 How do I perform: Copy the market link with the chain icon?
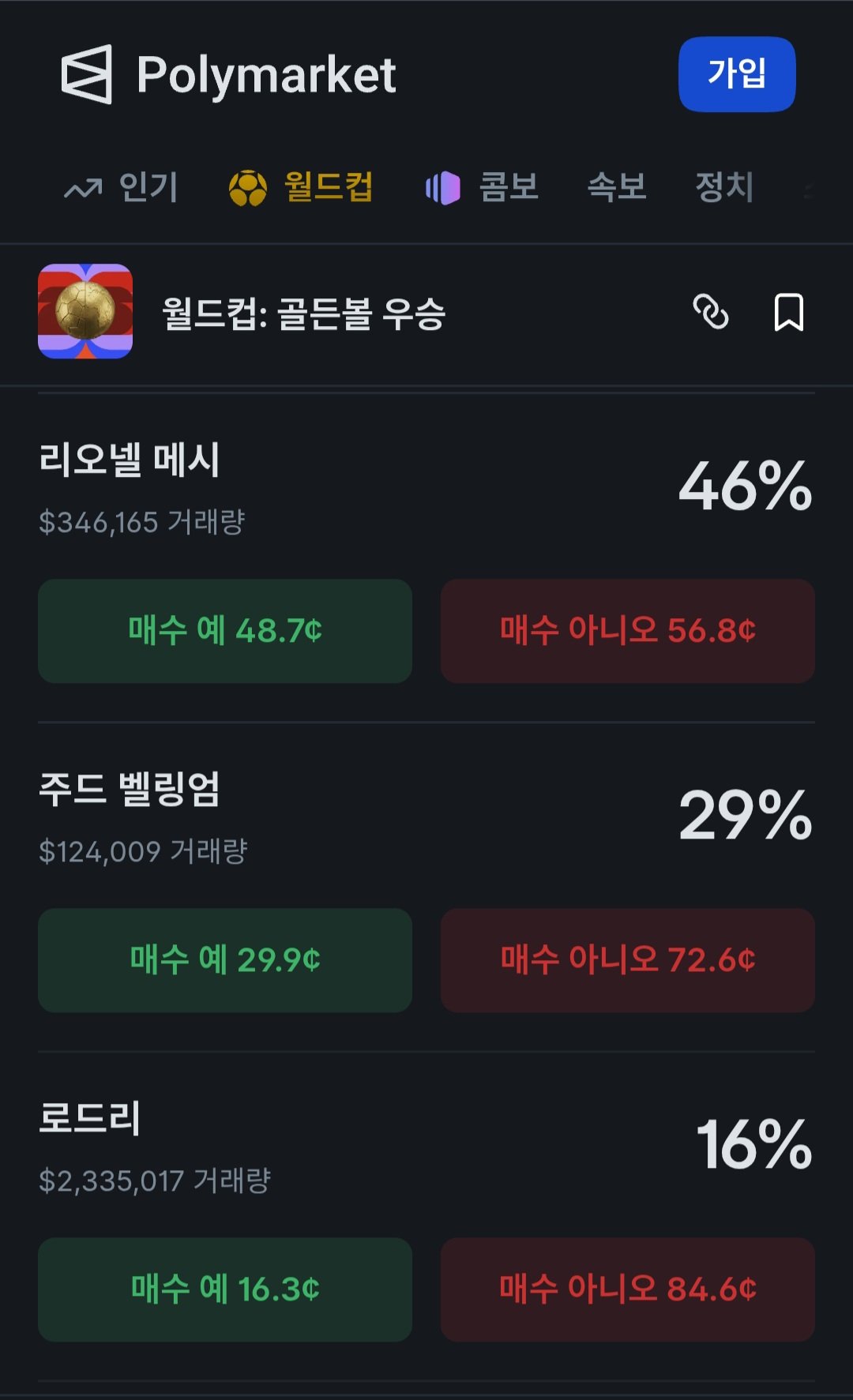[x=711, y=312]
